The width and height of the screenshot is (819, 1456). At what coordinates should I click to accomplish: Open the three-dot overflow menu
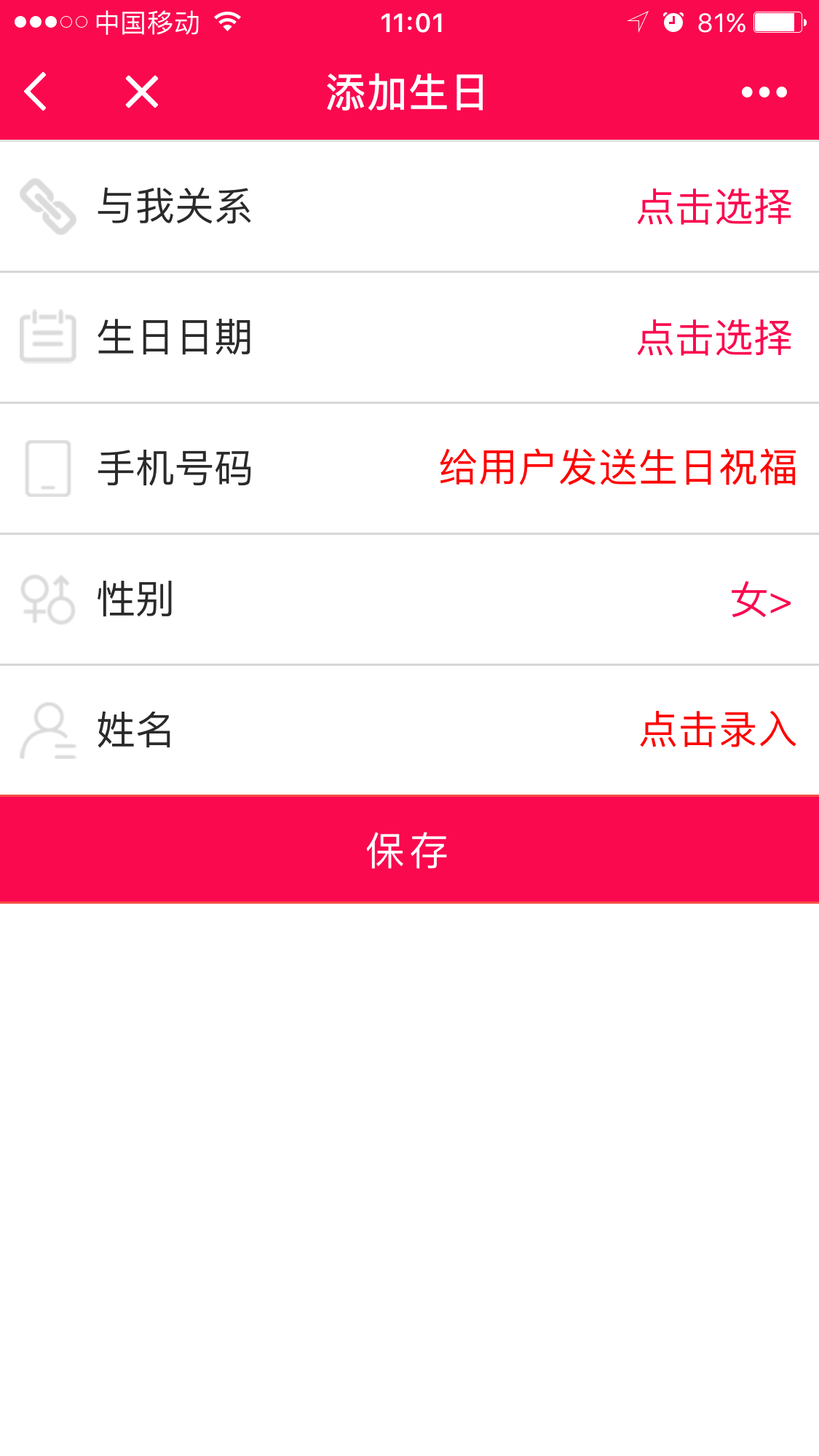point(764,92)
